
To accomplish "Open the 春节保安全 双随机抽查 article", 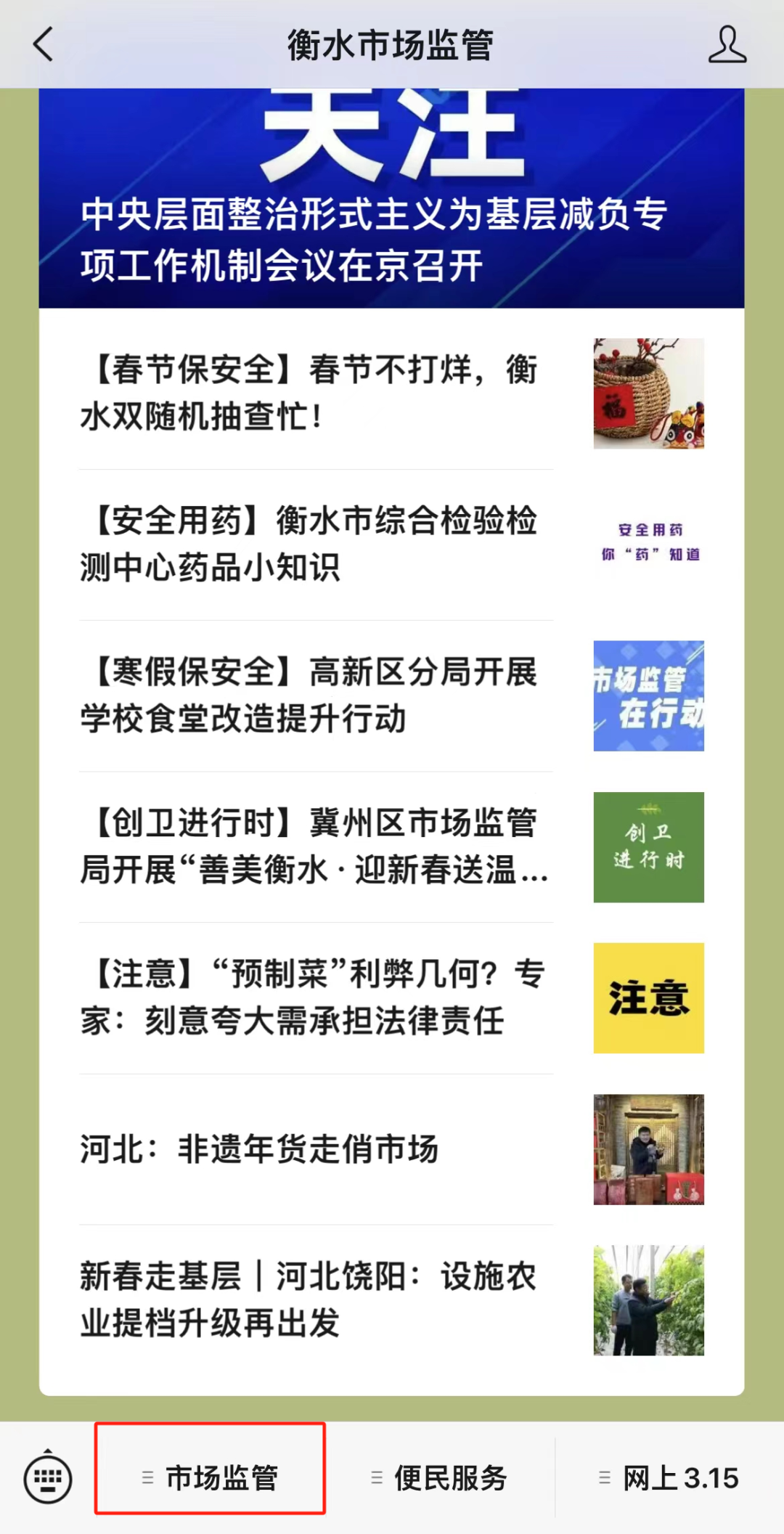I will pos(391,393).
